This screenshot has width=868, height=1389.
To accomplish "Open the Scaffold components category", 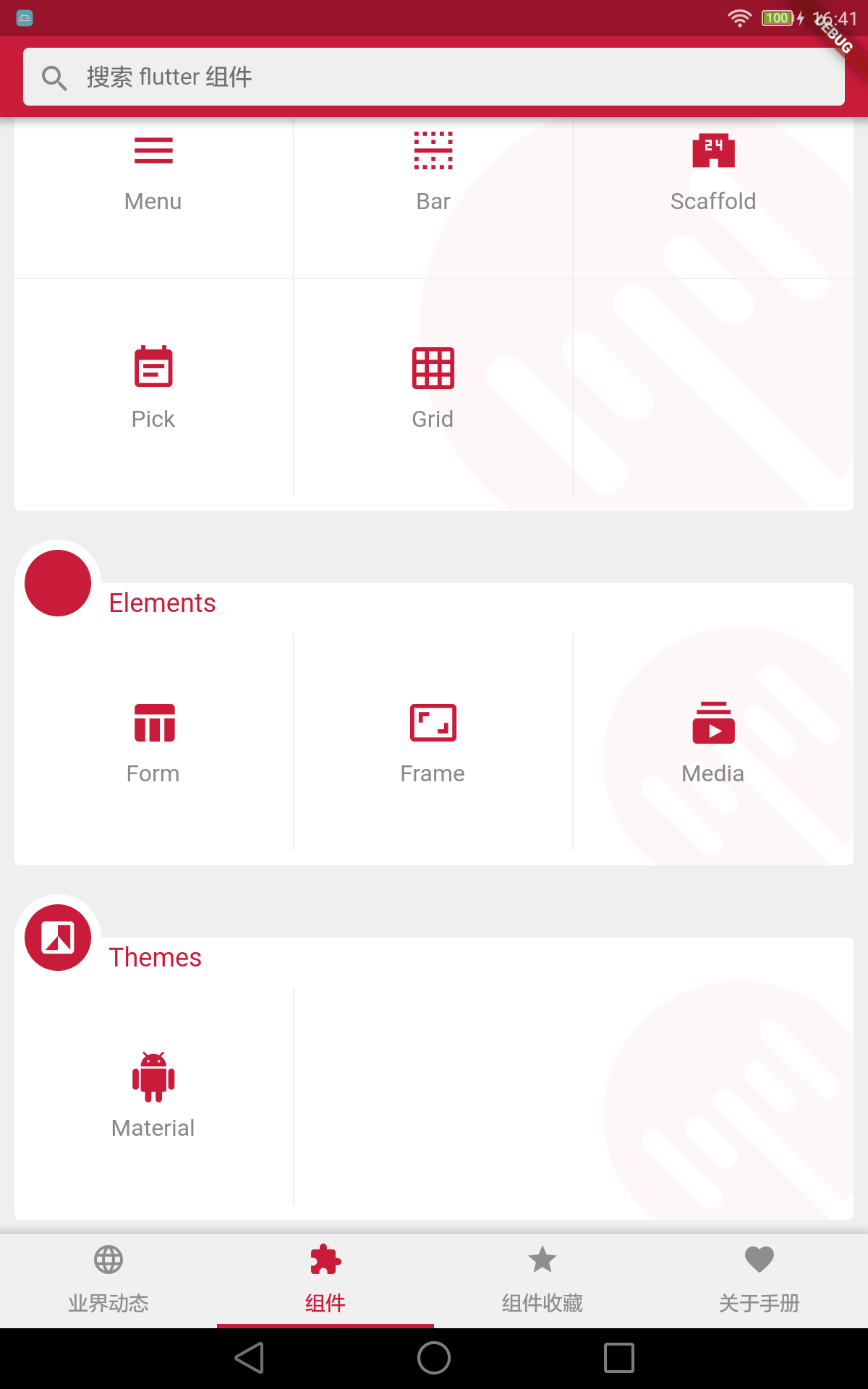I will tap(713, 174).
